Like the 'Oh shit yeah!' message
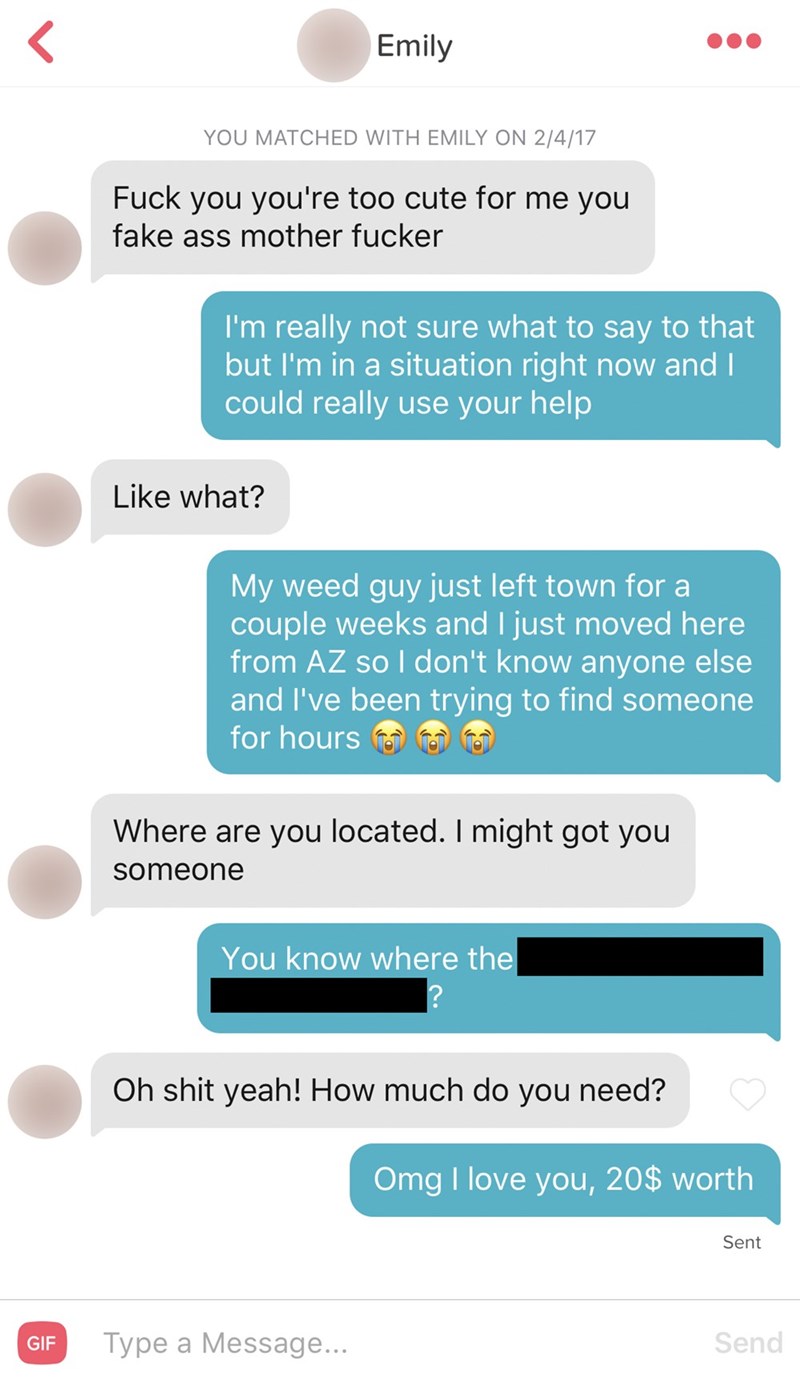 (747, 1094)
